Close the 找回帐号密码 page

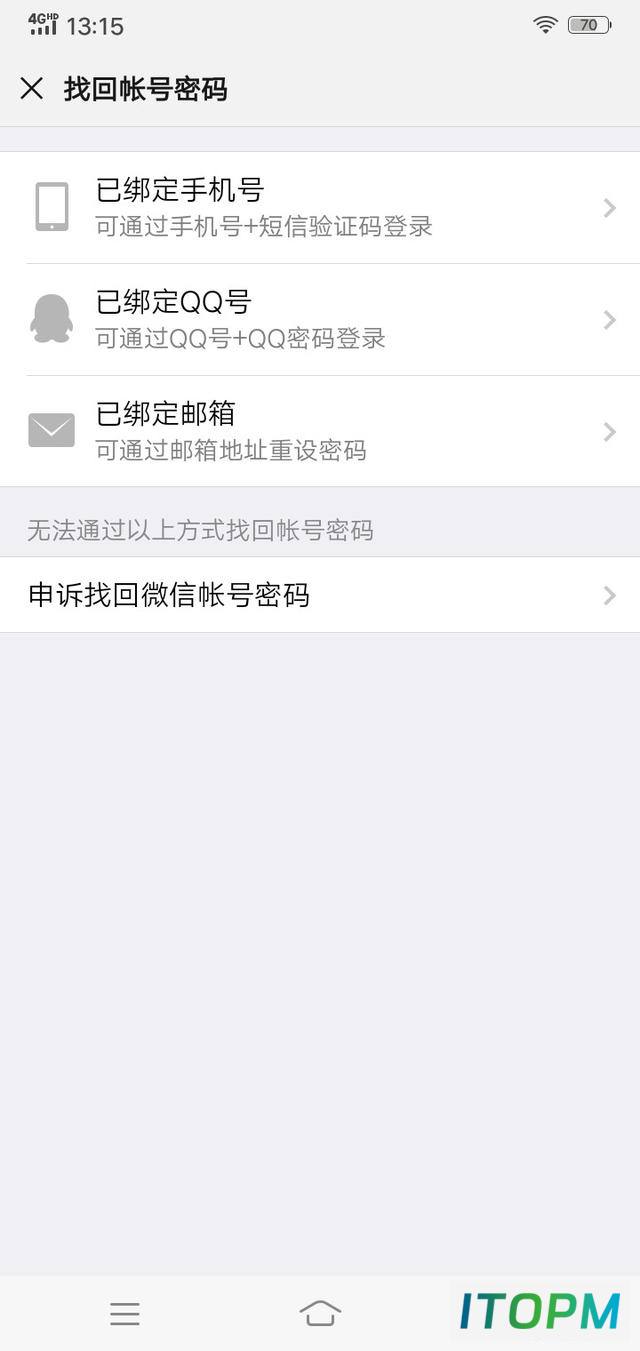coord(32,89)
